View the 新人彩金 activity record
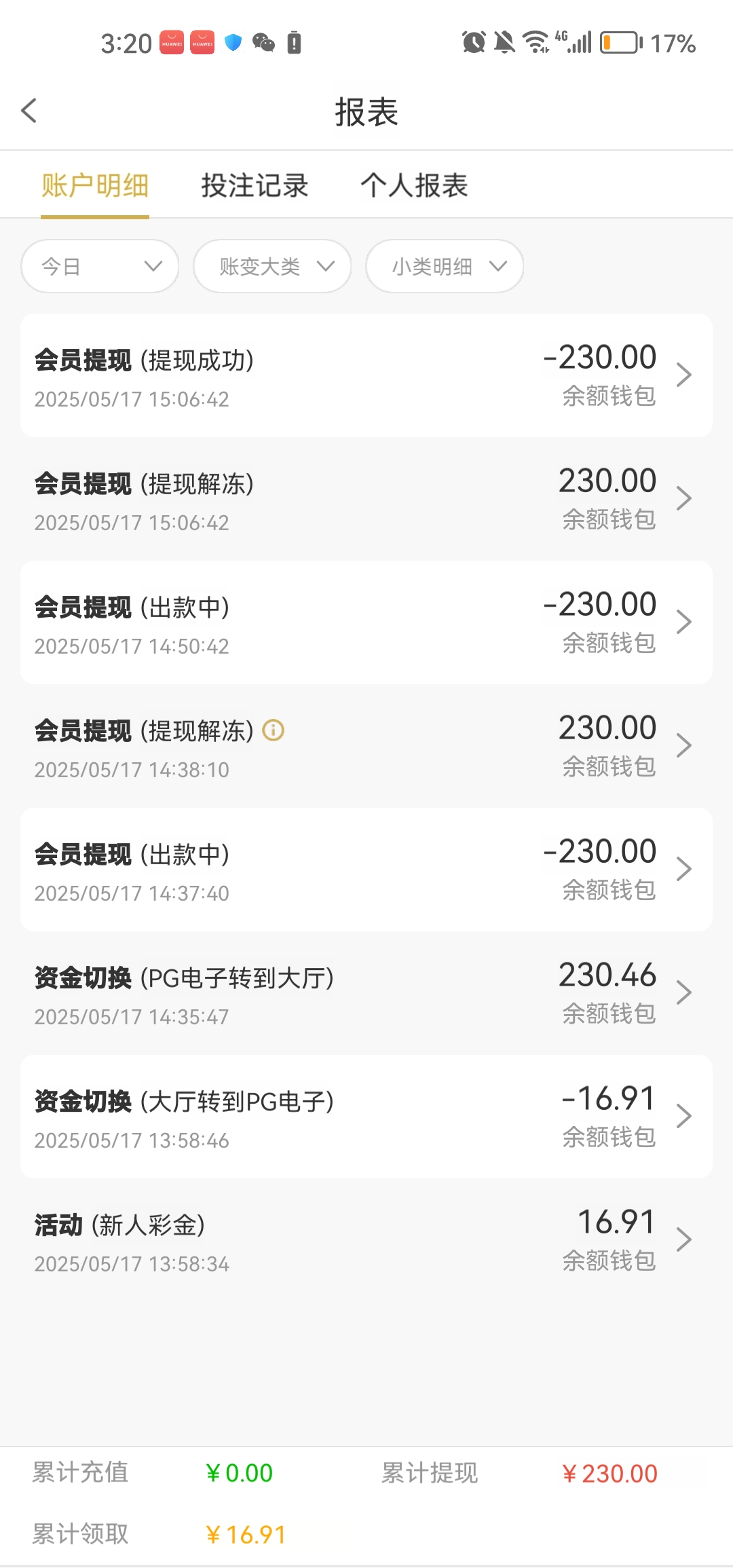The width and height of the screenshot is (733, 1568). (366, 1240)
